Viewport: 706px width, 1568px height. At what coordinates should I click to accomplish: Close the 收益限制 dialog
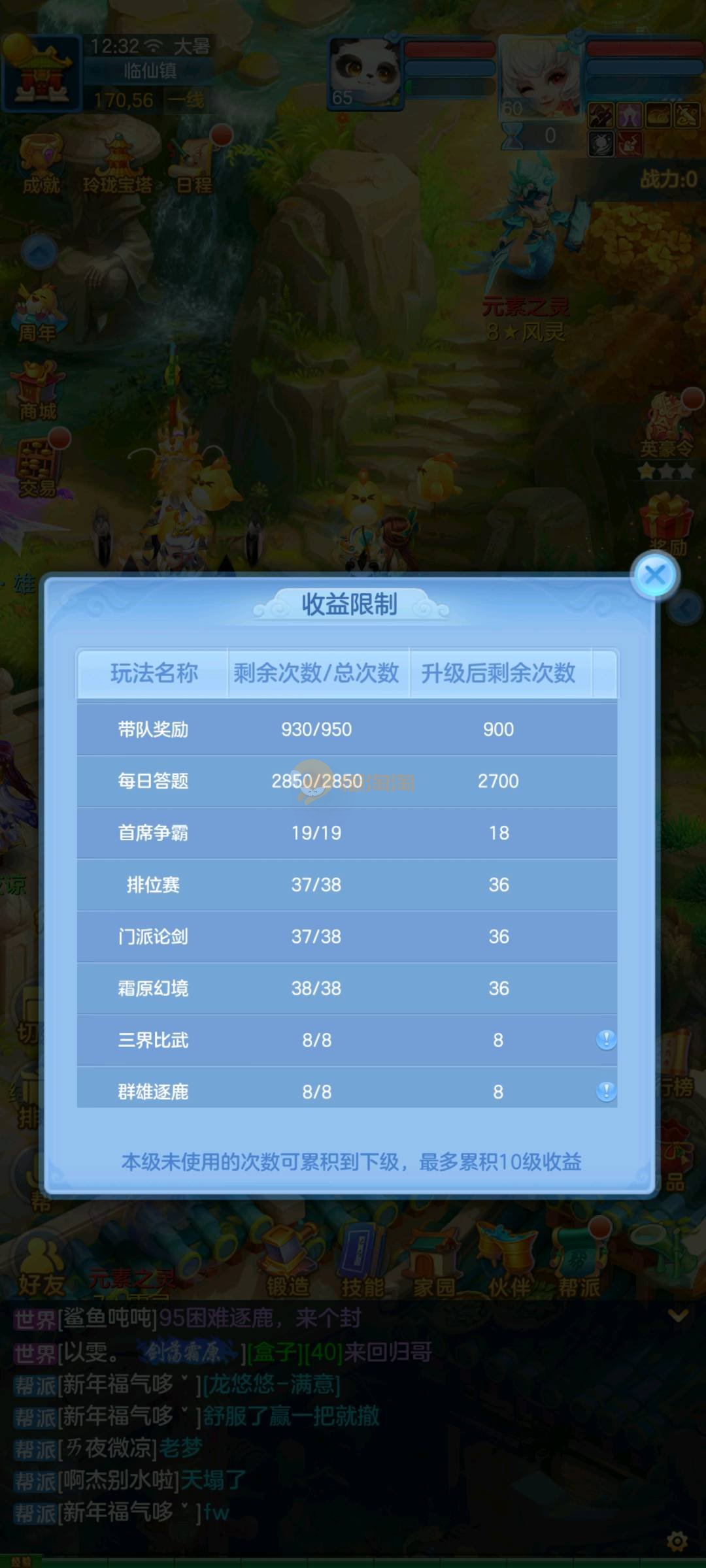tap(655, 576)
